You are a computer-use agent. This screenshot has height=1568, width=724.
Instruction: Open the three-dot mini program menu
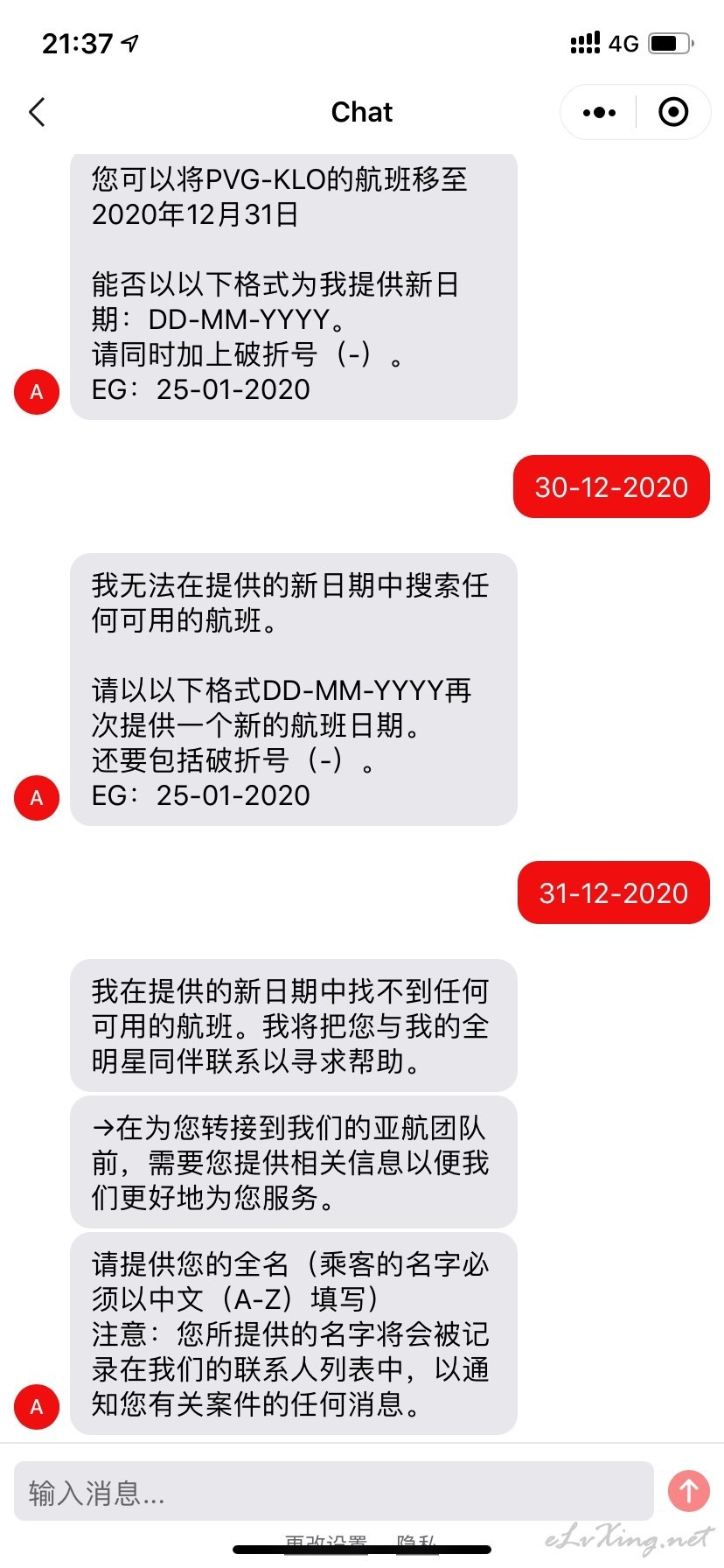(x=599, y=112)
